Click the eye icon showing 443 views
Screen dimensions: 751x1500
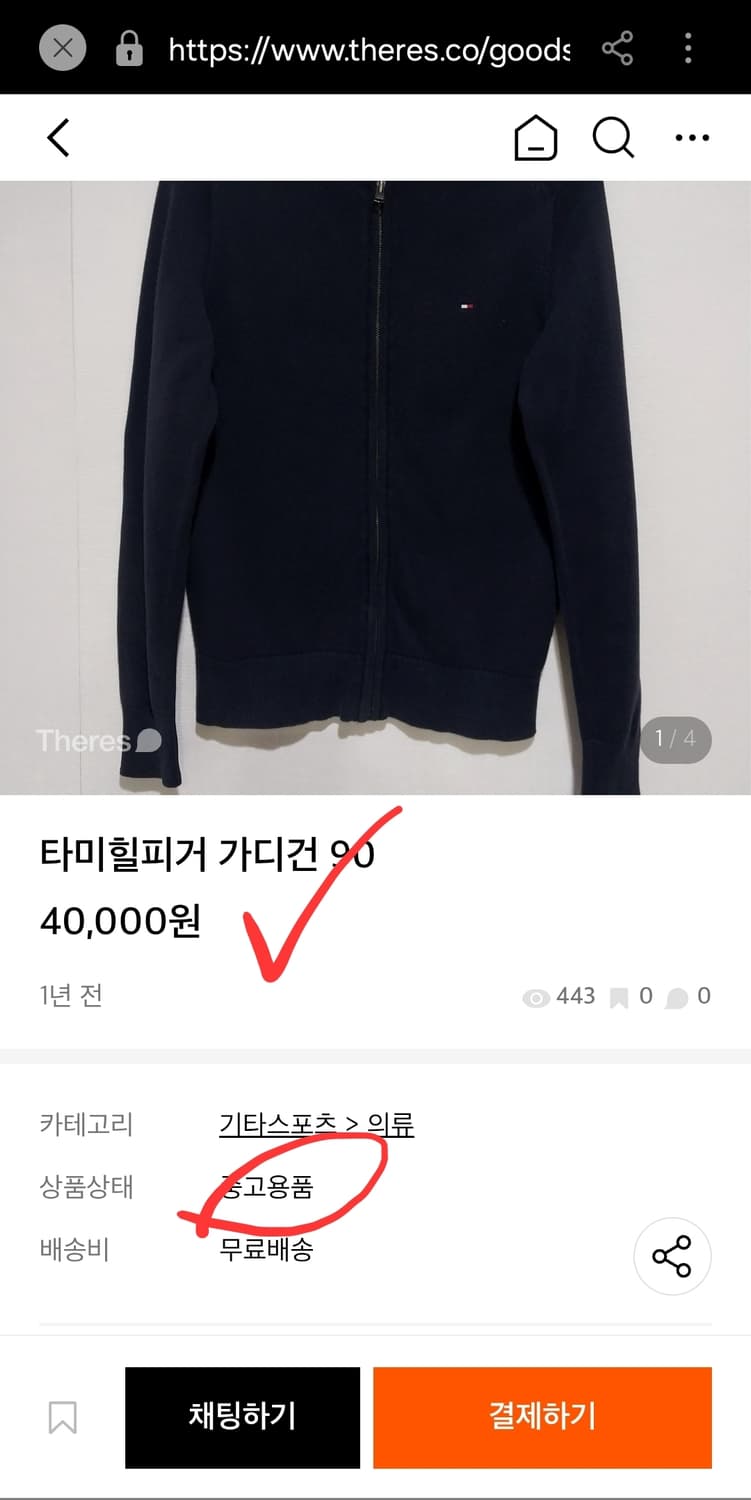[537, 997]
